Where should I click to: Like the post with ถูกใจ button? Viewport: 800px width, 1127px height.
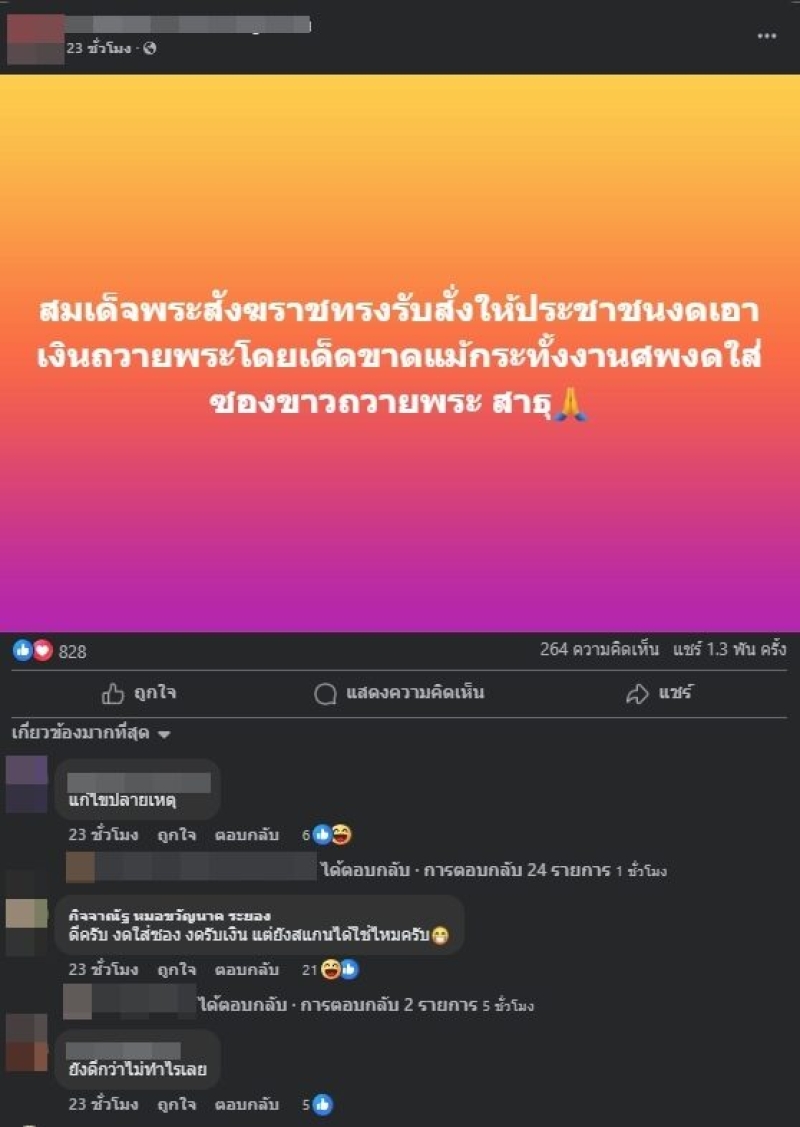click(x=140, y=693)
